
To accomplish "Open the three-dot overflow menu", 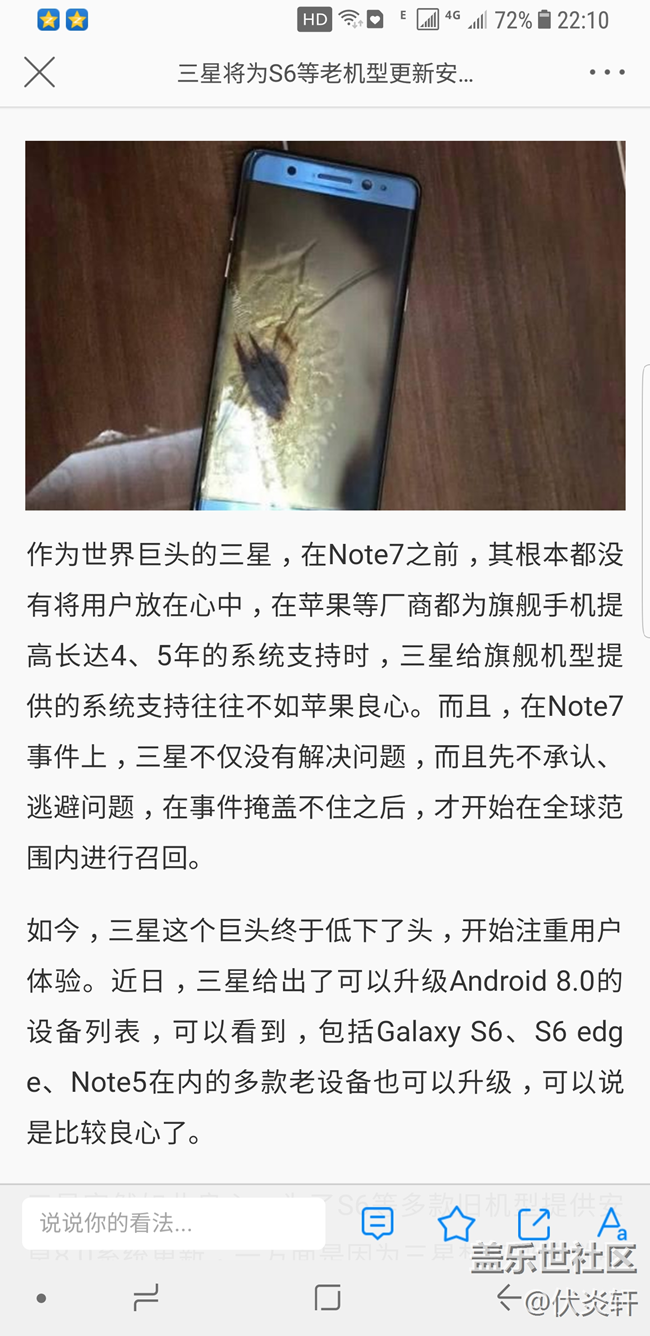I will pyautogui.click(x=606, y=72).
